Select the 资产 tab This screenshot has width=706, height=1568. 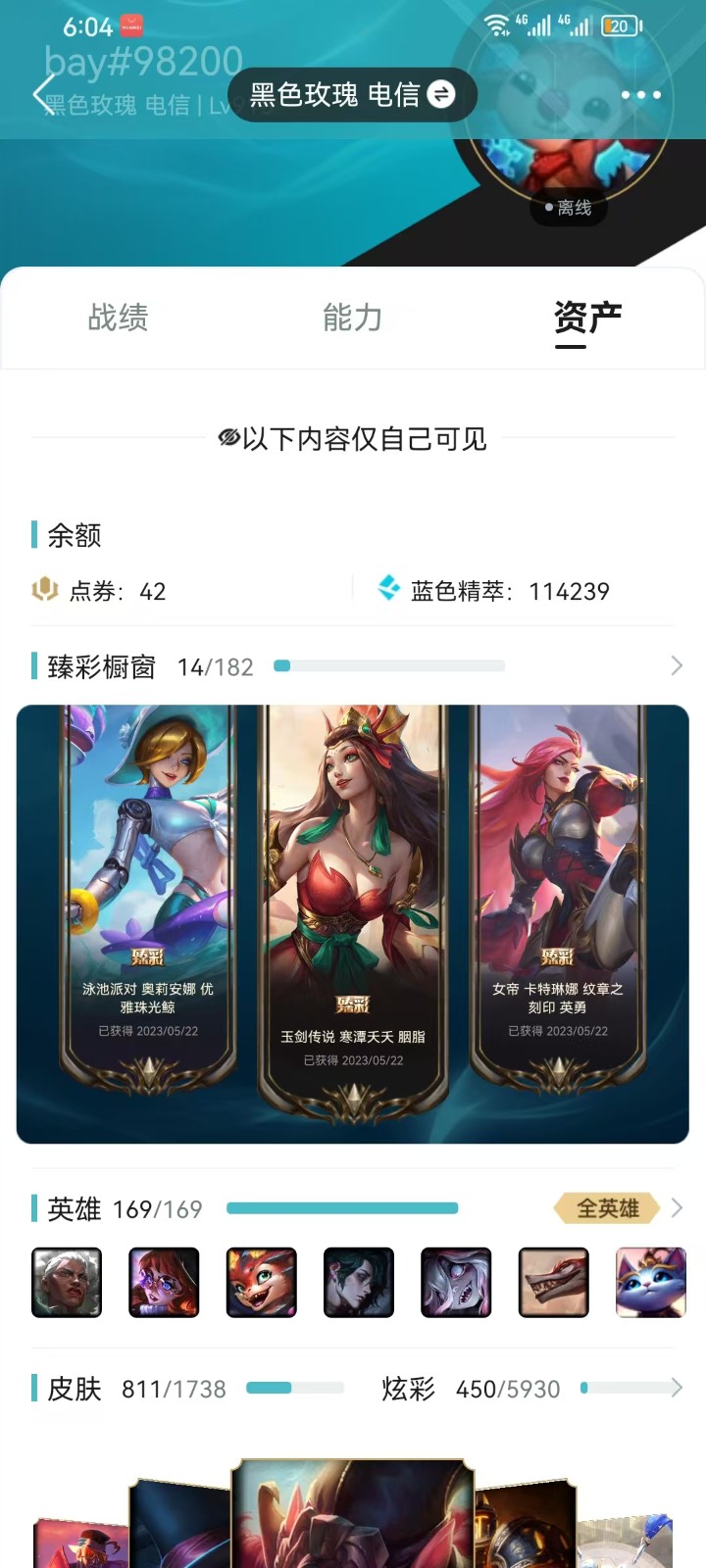tap(587, 319)
